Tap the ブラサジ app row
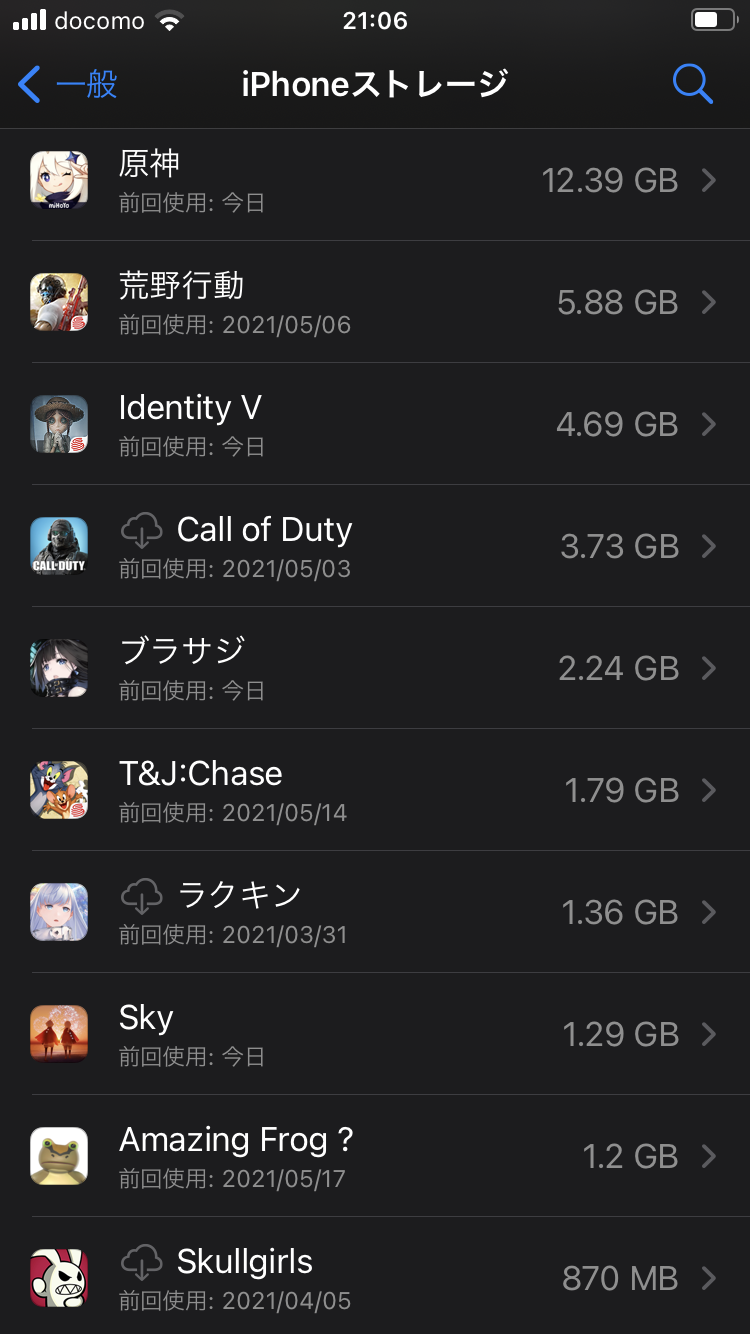Image resolution: width=750 pixels, height=1334 pixels. (x=375, y=668)
